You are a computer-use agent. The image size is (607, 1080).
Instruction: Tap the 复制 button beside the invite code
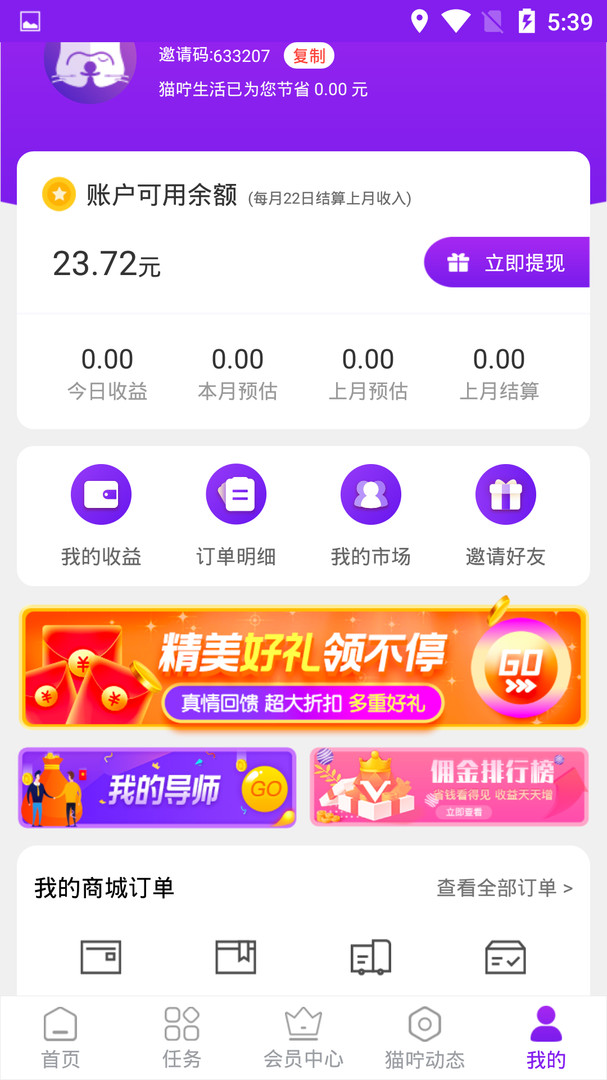(x=309, y=56)
